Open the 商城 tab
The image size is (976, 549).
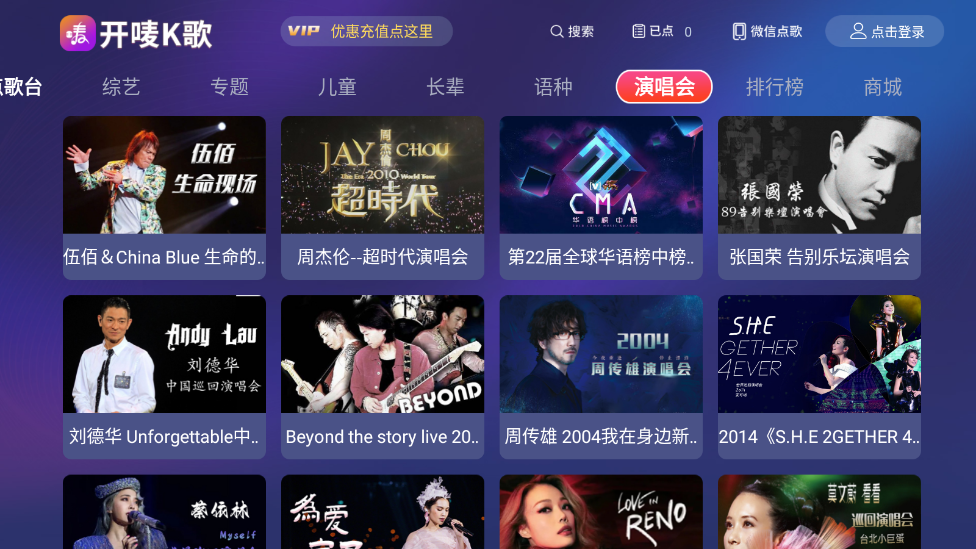(x=882, y=87)
